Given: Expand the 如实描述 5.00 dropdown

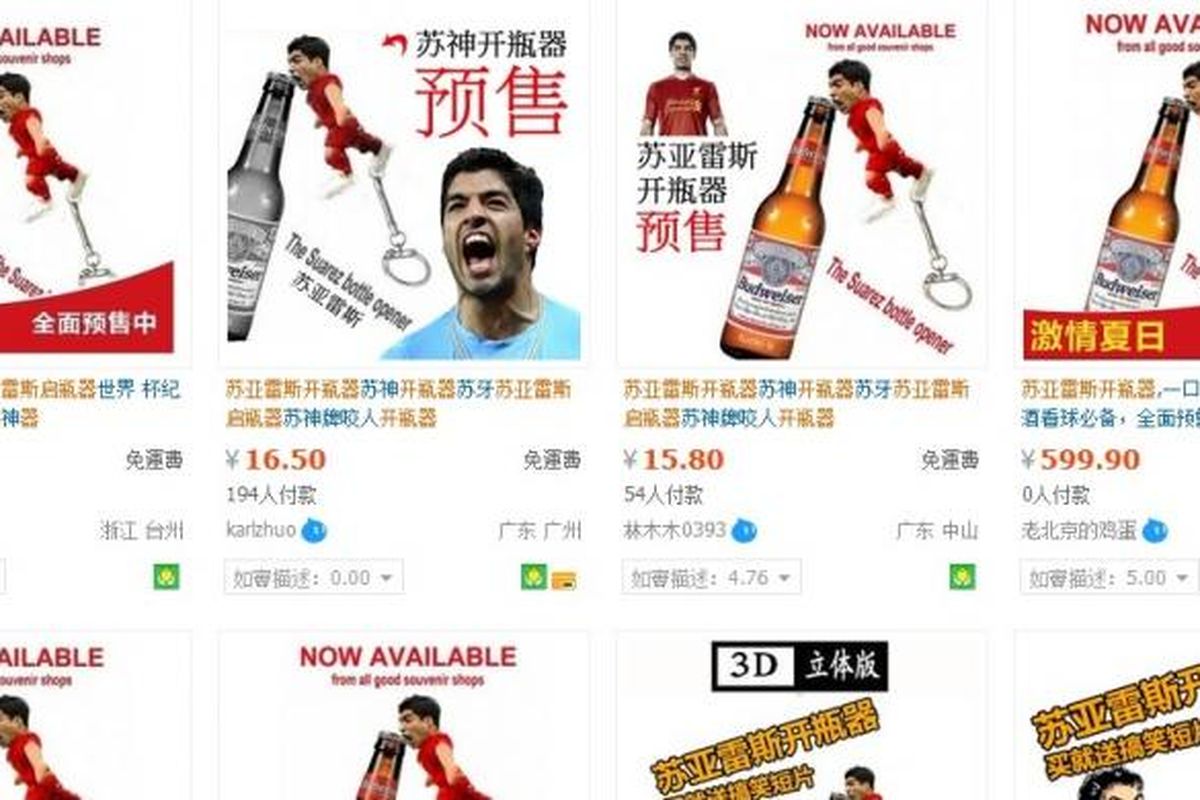Looking at the screenshot, I should coord(1108,577).
